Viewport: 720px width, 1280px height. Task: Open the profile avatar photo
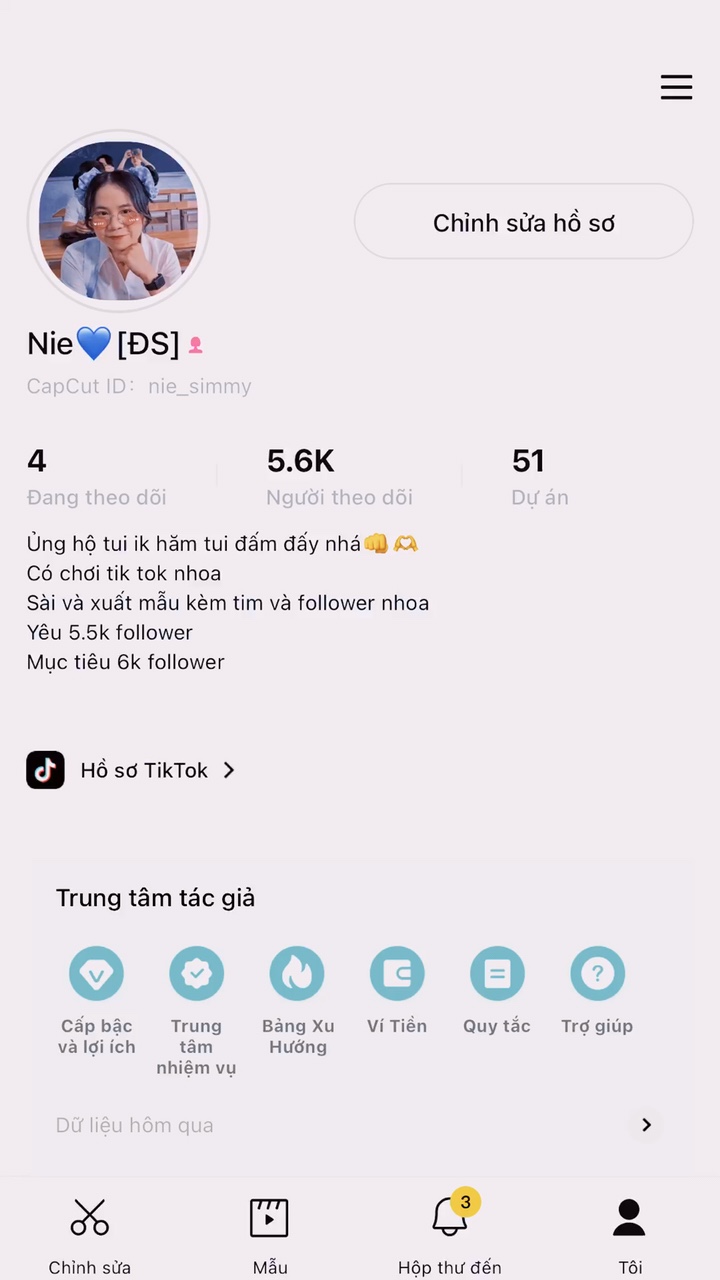tap(118, 220)
